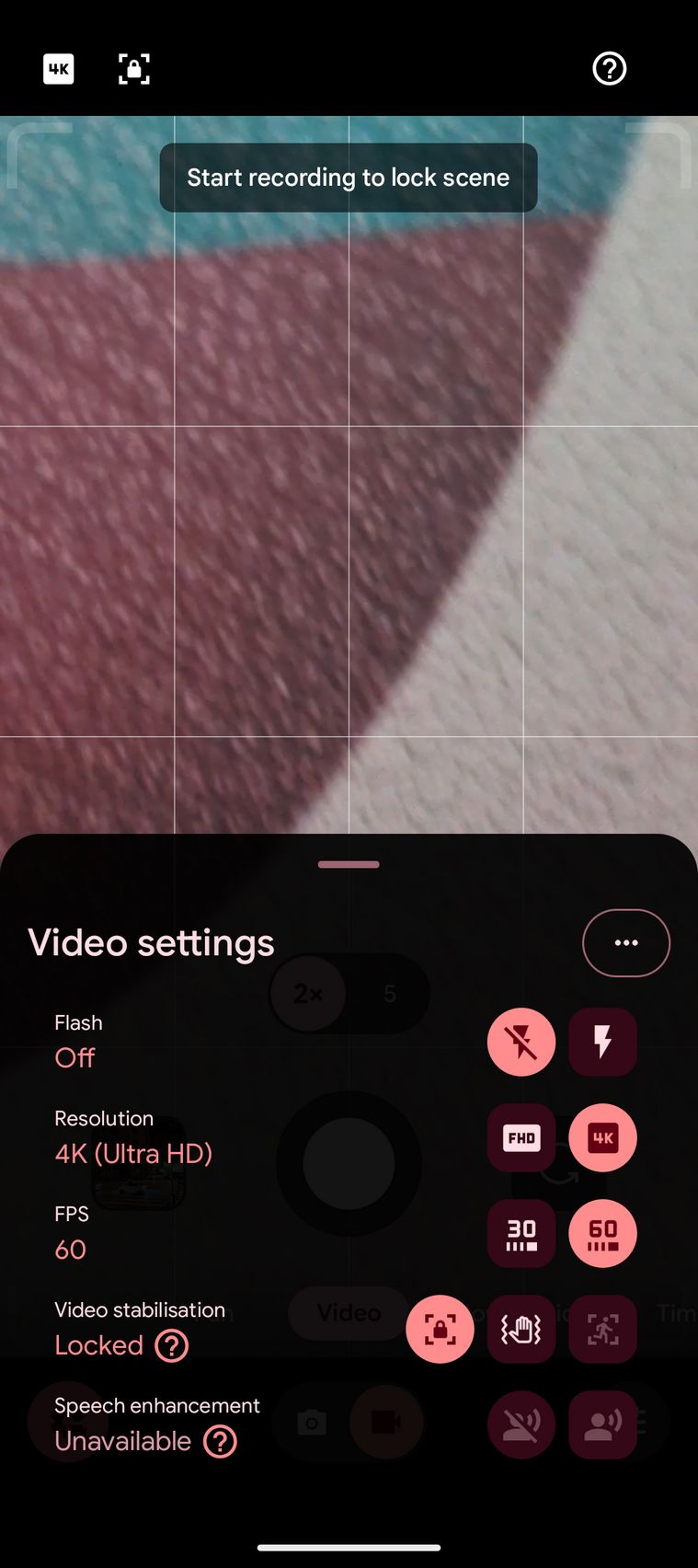
Task: Turn the flash on
Action: point(602,1042)
